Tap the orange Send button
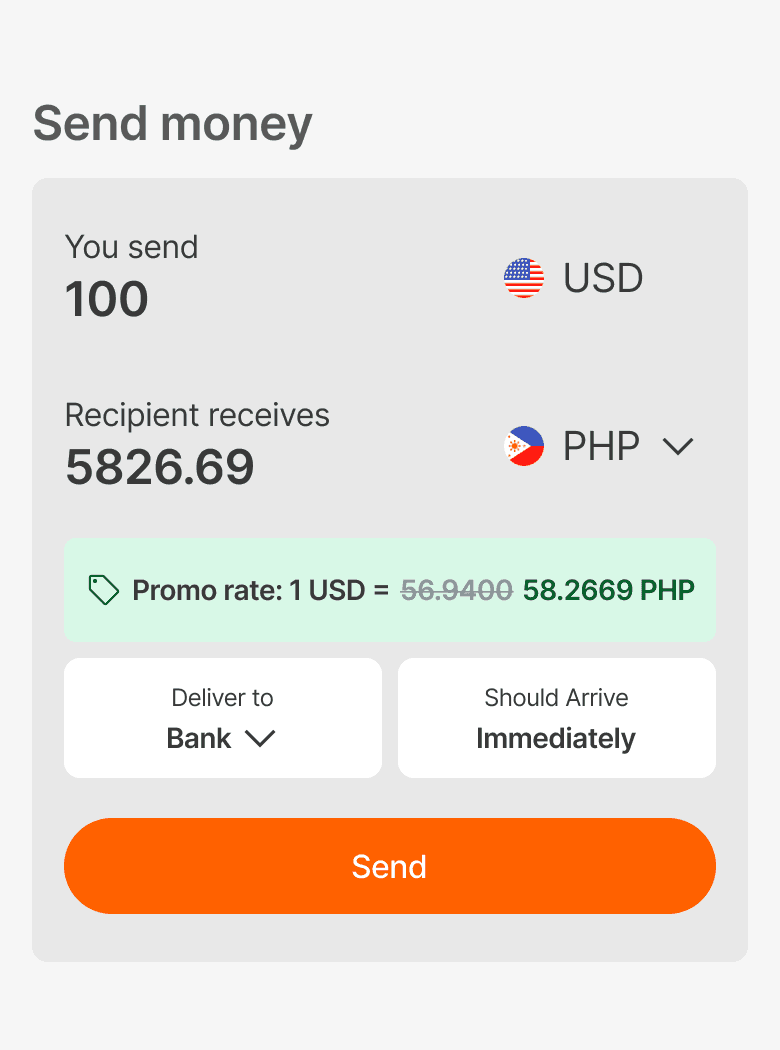 (390, 866)
